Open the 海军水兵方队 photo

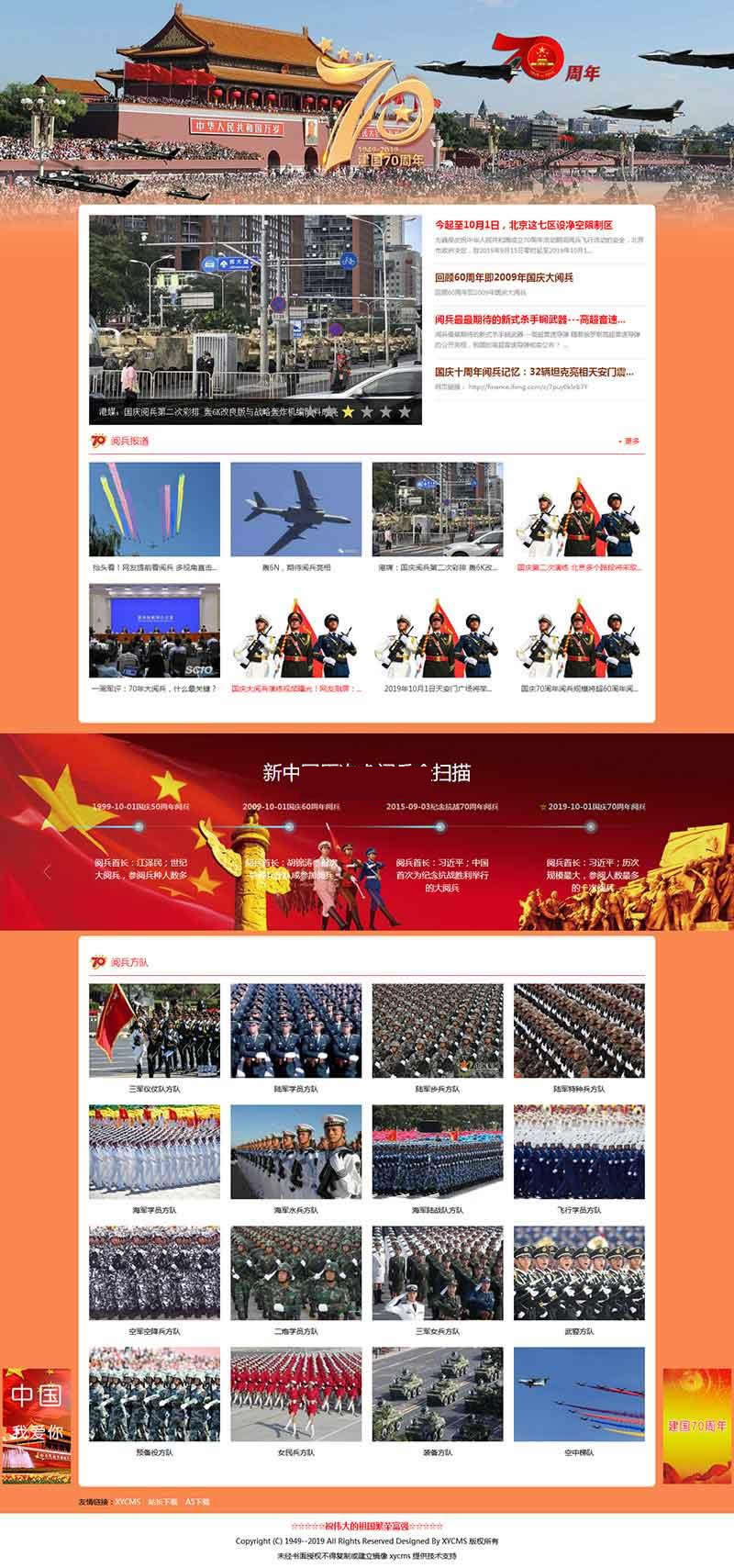(x=295, y=1151)
